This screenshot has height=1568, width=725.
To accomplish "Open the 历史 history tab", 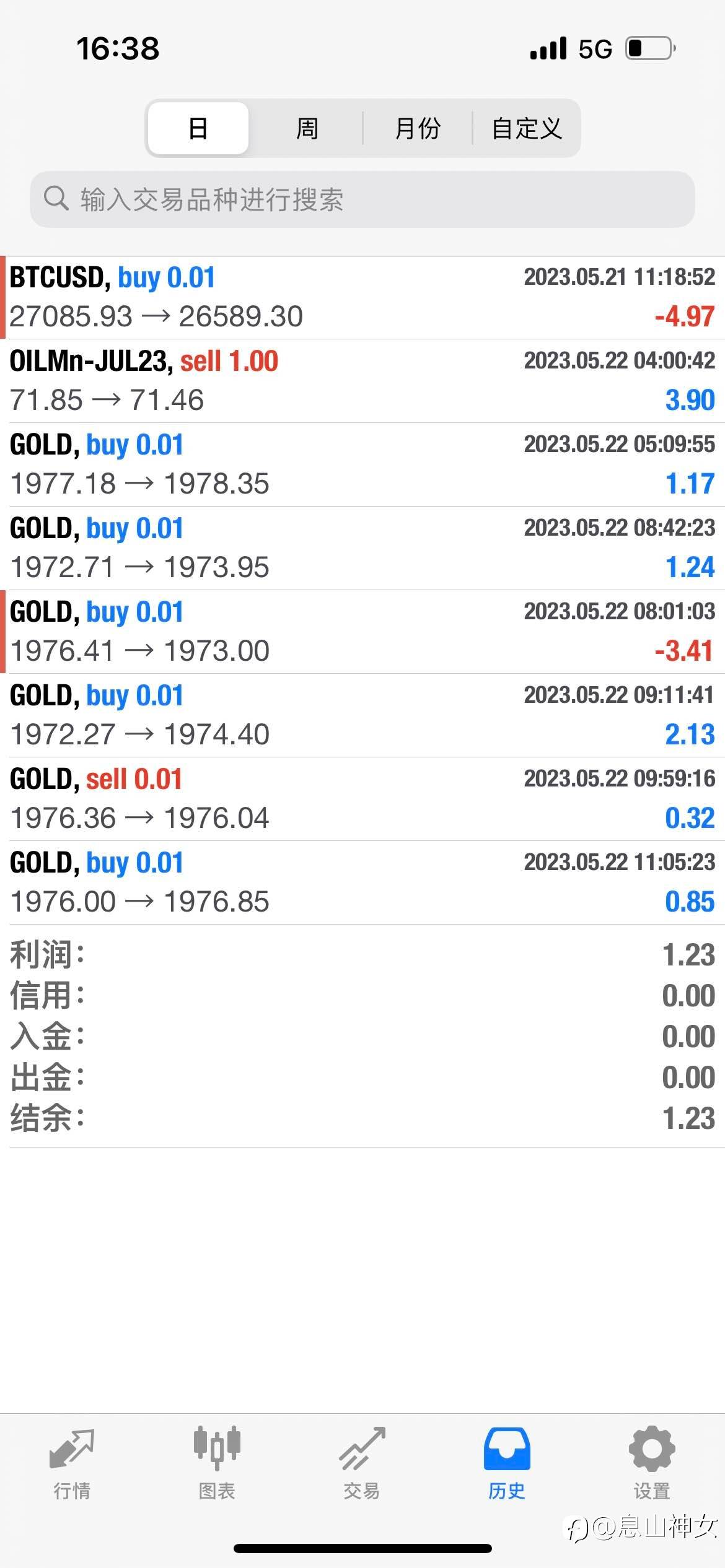I will coord(507,1464).
